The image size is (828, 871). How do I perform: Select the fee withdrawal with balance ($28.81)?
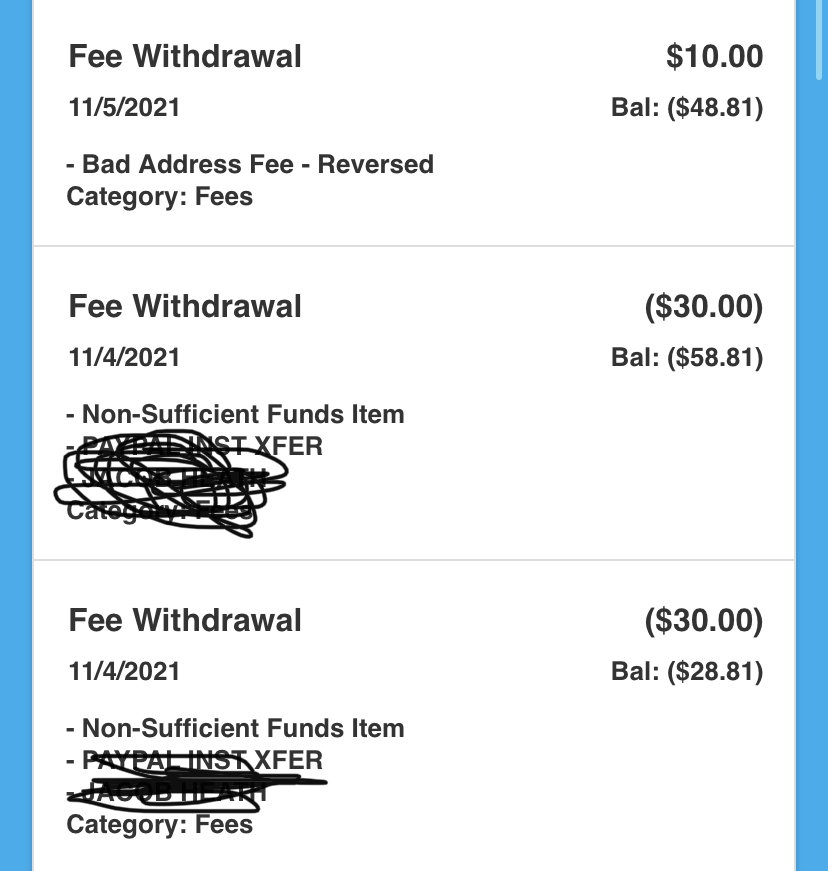click(x=414, y=715)
